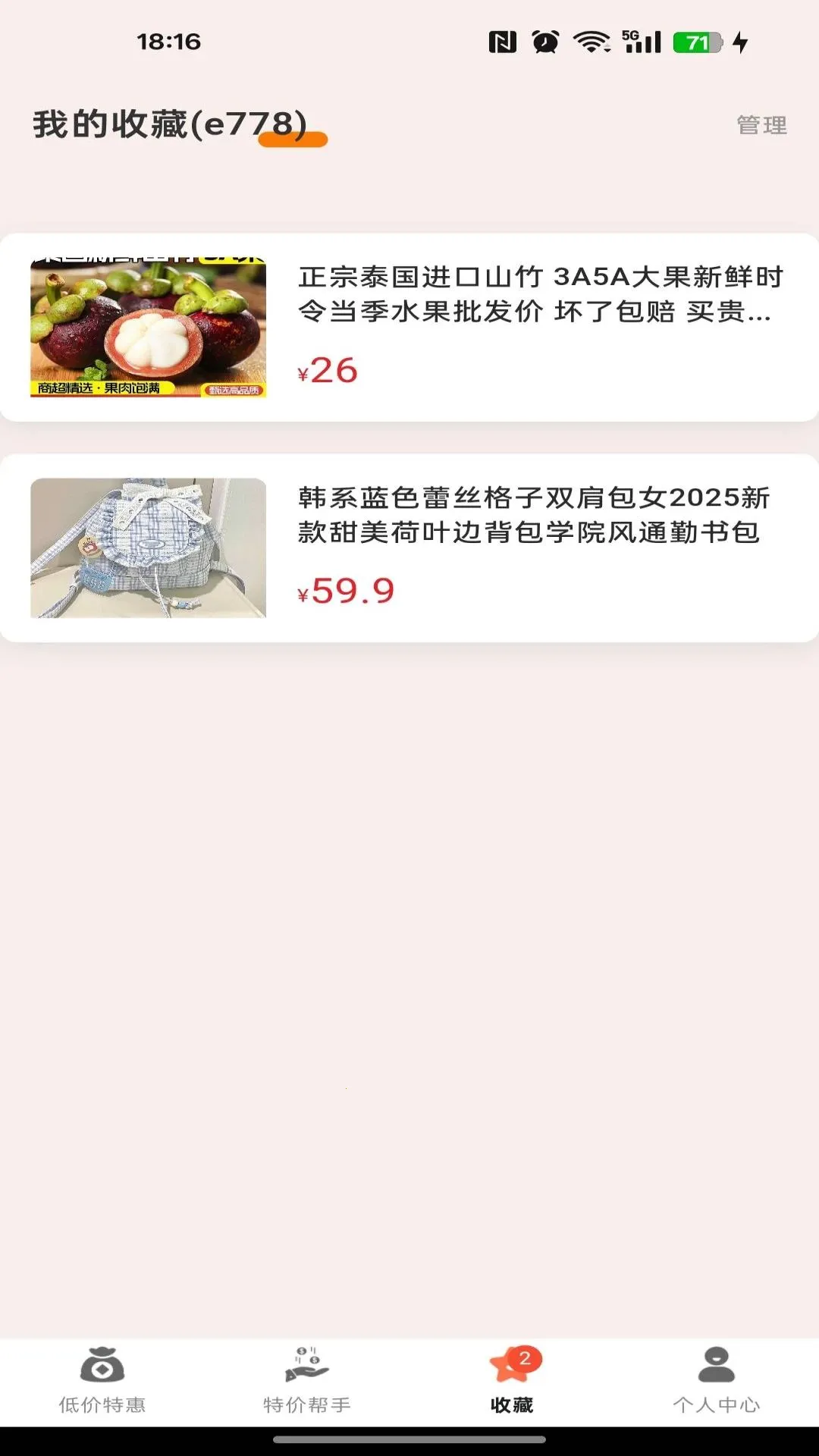
Task: Switch to the 低价特惠 tab
Action: 102,1380
